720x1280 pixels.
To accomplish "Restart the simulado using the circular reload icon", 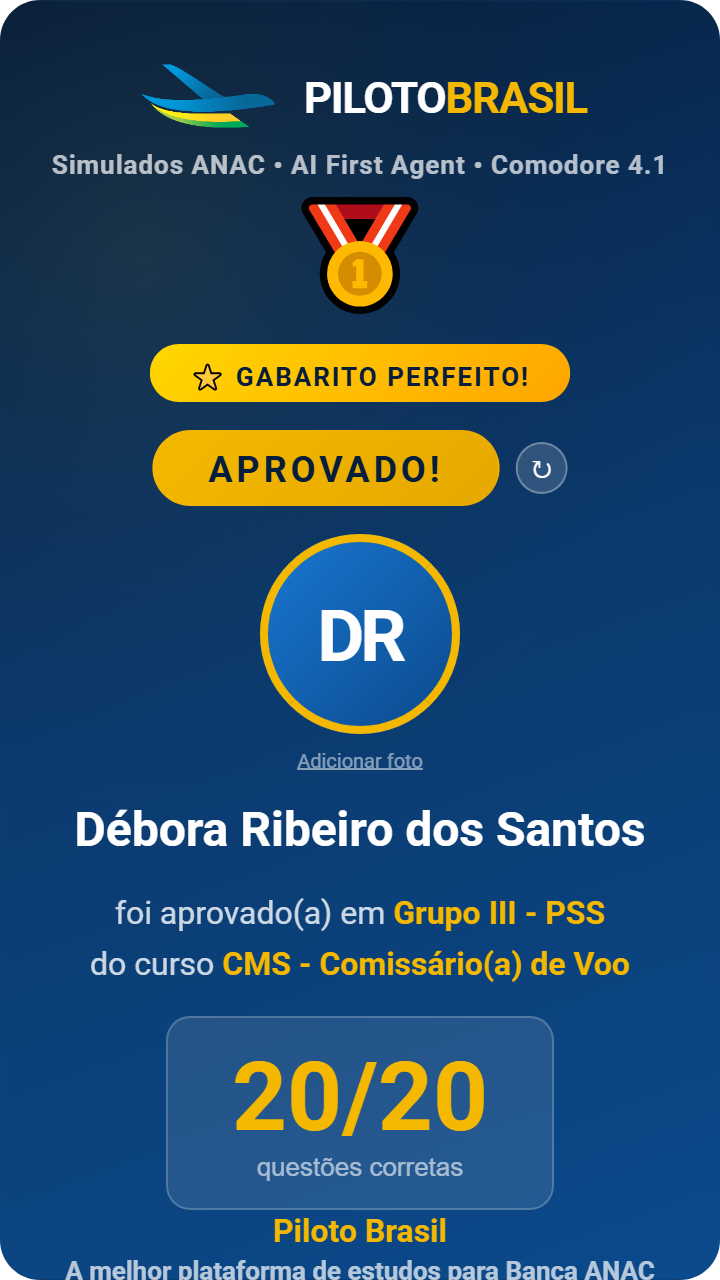I will coord(543,467).
